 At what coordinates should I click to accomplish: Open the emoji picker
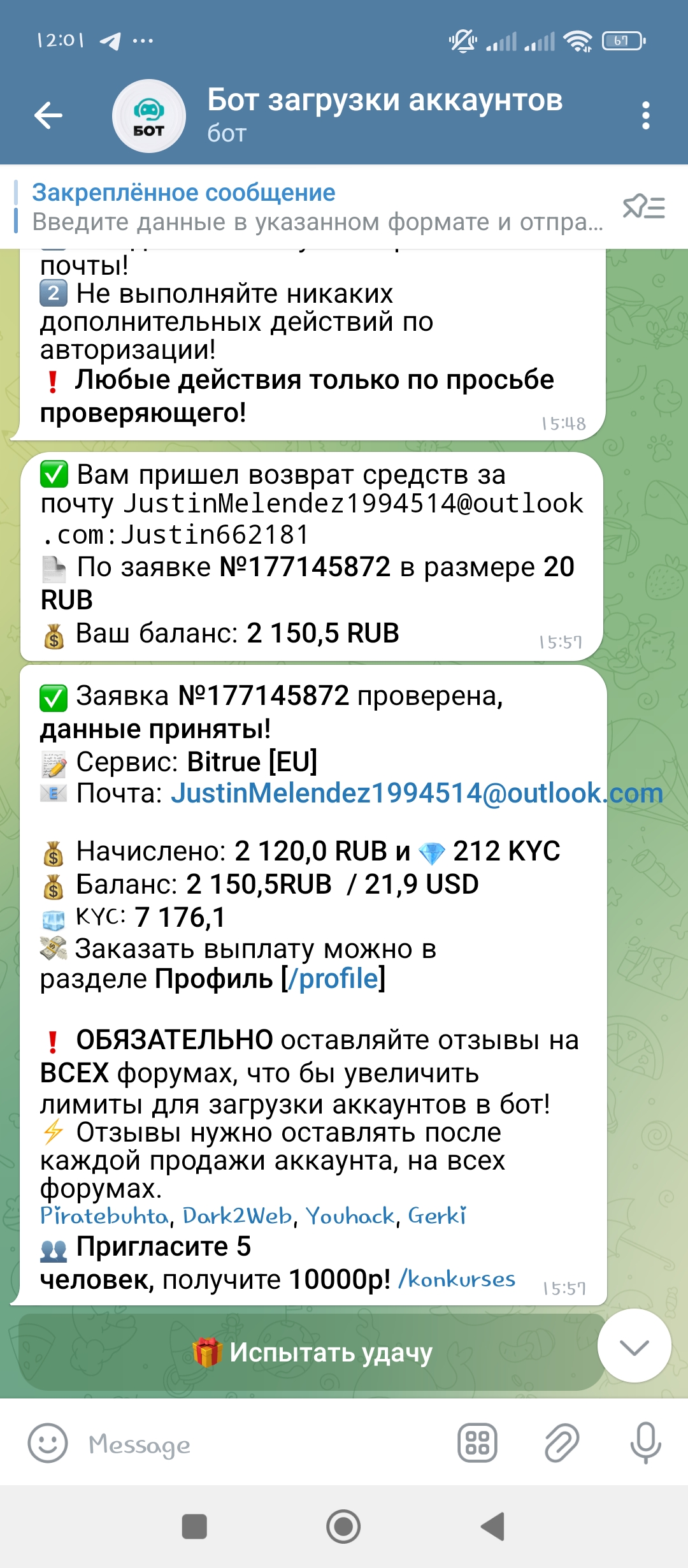(x=48, y=1444)
